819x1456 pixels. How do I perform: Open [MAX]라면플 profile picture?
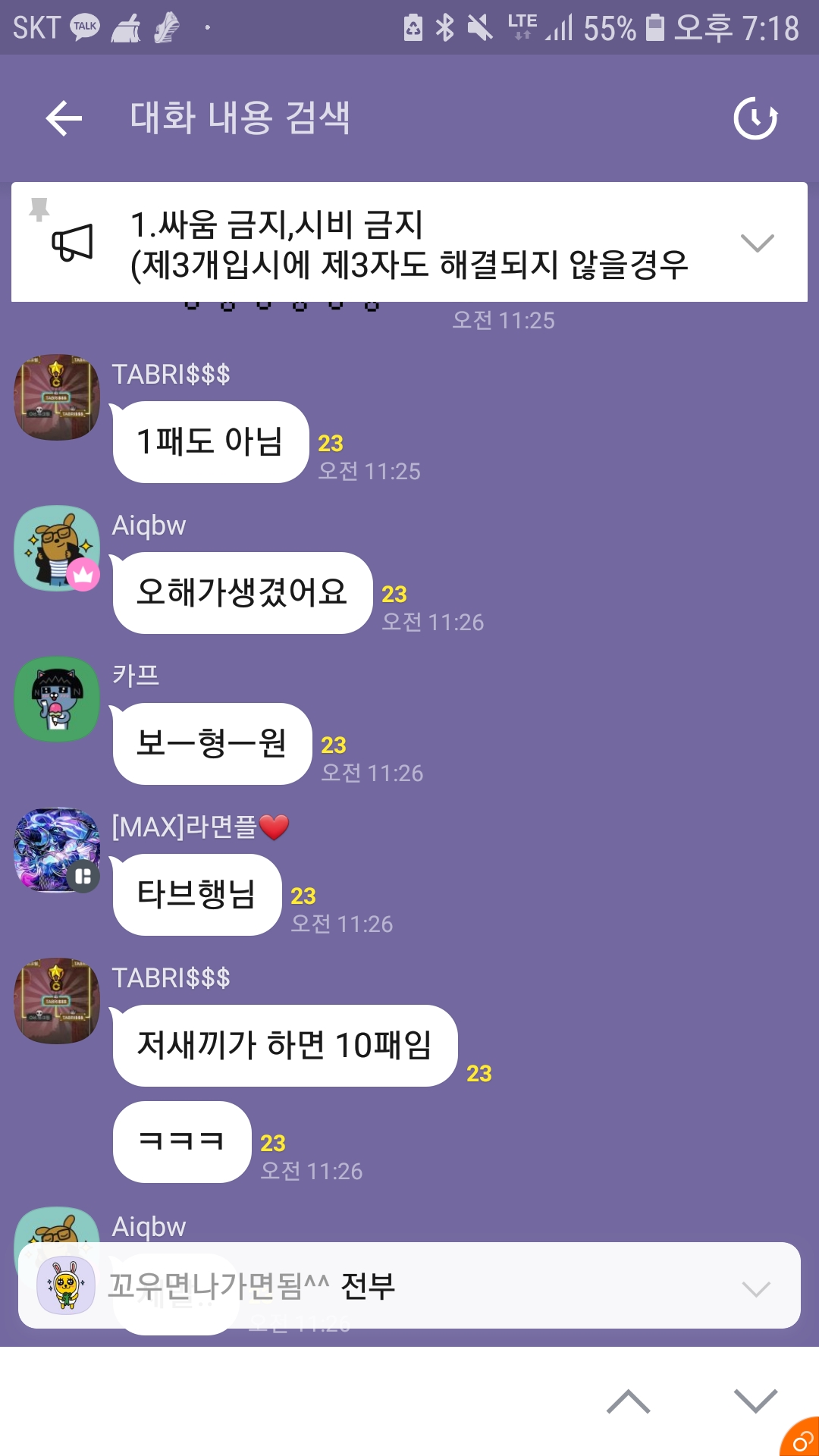tap(57, 849)
